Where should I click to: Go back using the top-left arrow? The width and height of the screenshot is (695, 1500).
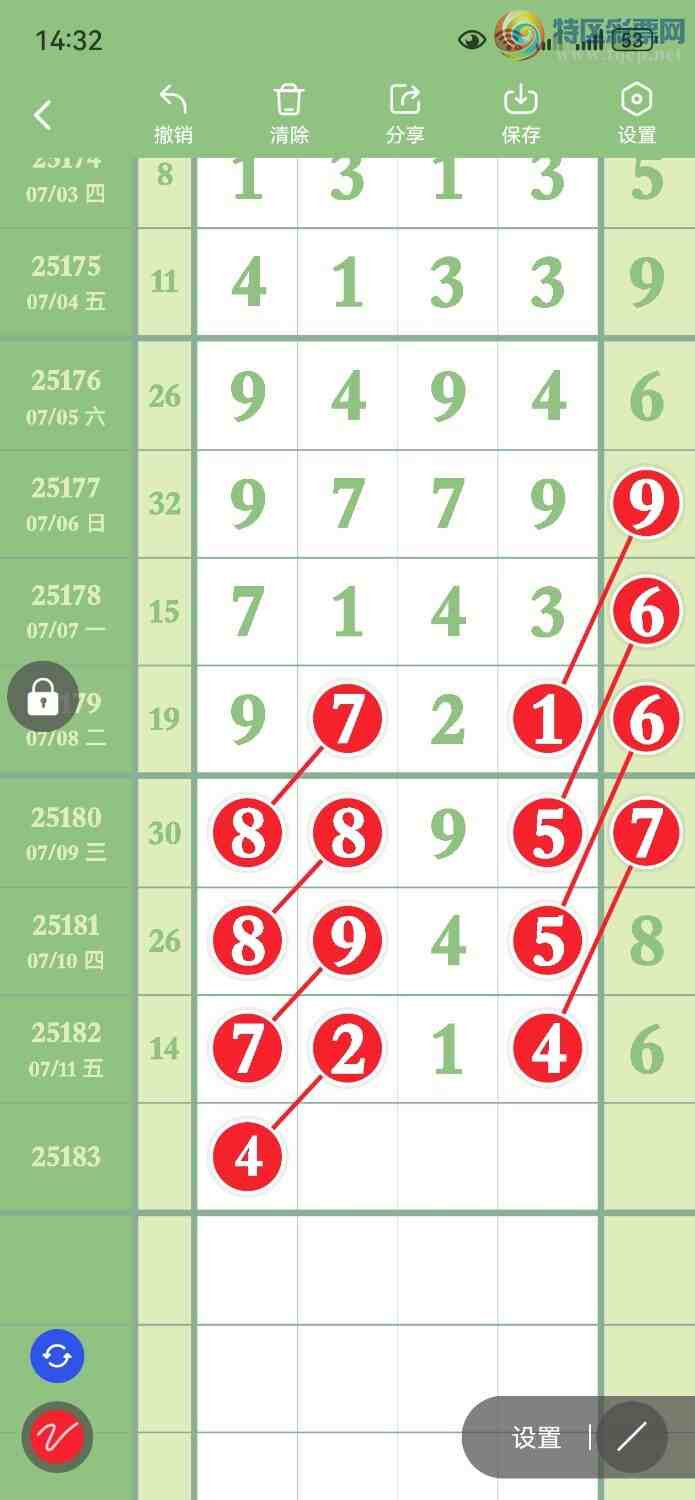click(x=42, y=115)
